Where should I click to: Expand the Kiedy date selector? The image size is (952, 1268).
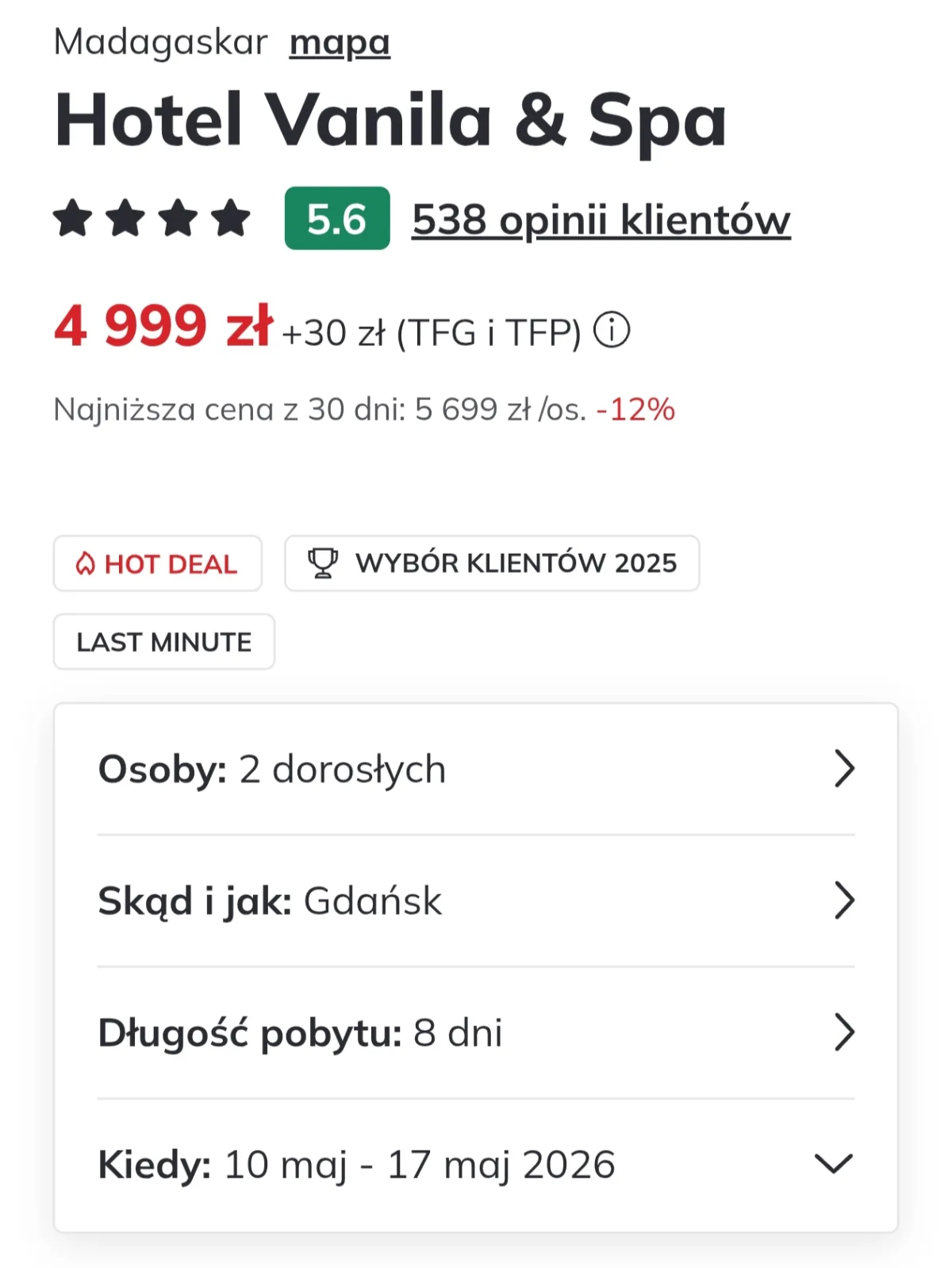pyautogui.click(x=476, y=1164)
